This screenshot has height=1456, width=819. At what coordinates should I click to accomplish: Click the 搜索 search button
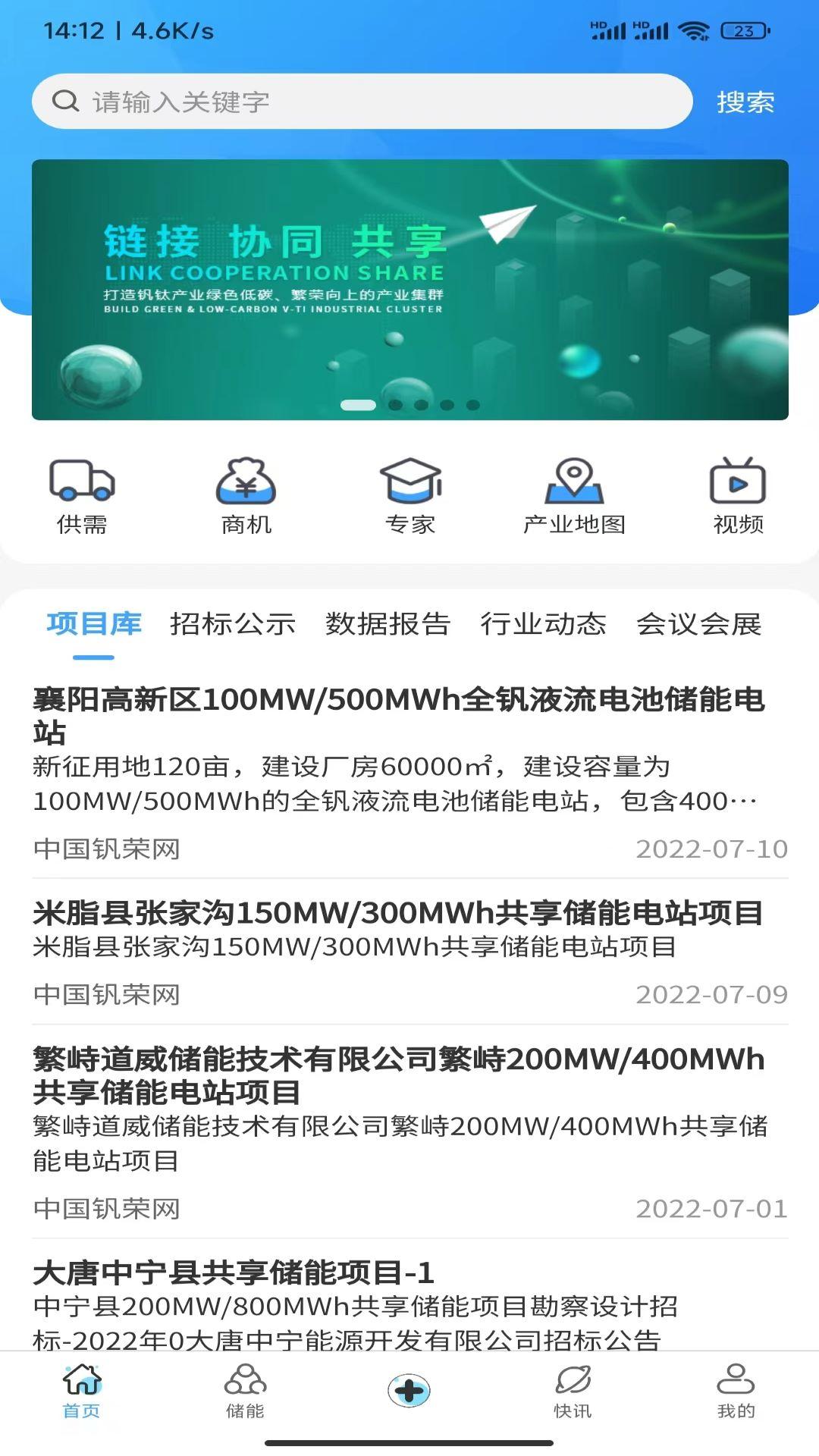coord(745,103)
